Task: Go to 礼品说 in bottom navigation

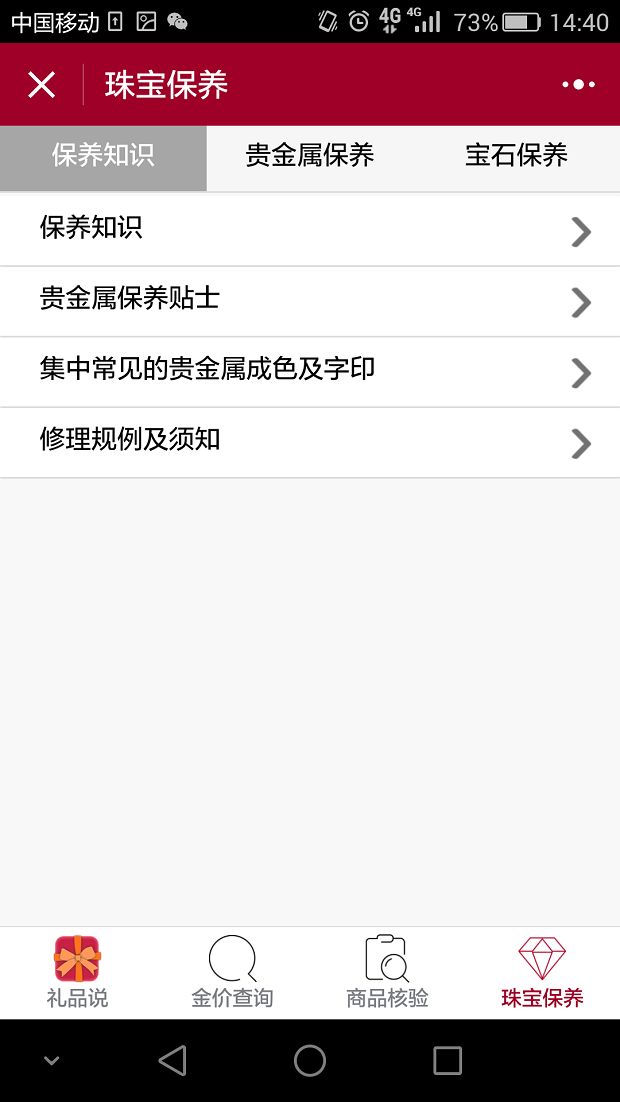Action: pos(77,972)
